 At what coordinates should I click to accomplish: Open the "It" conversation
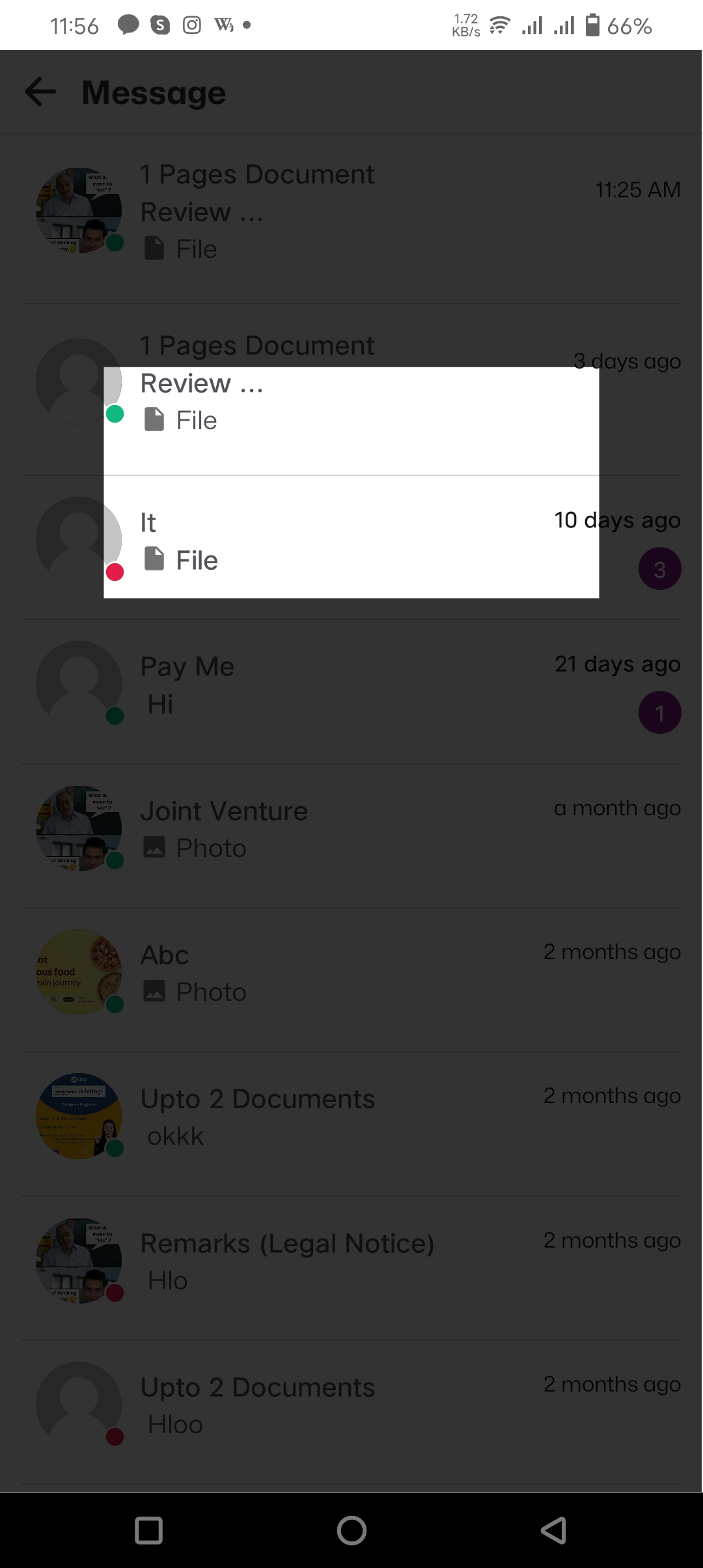tap(351, 540)
